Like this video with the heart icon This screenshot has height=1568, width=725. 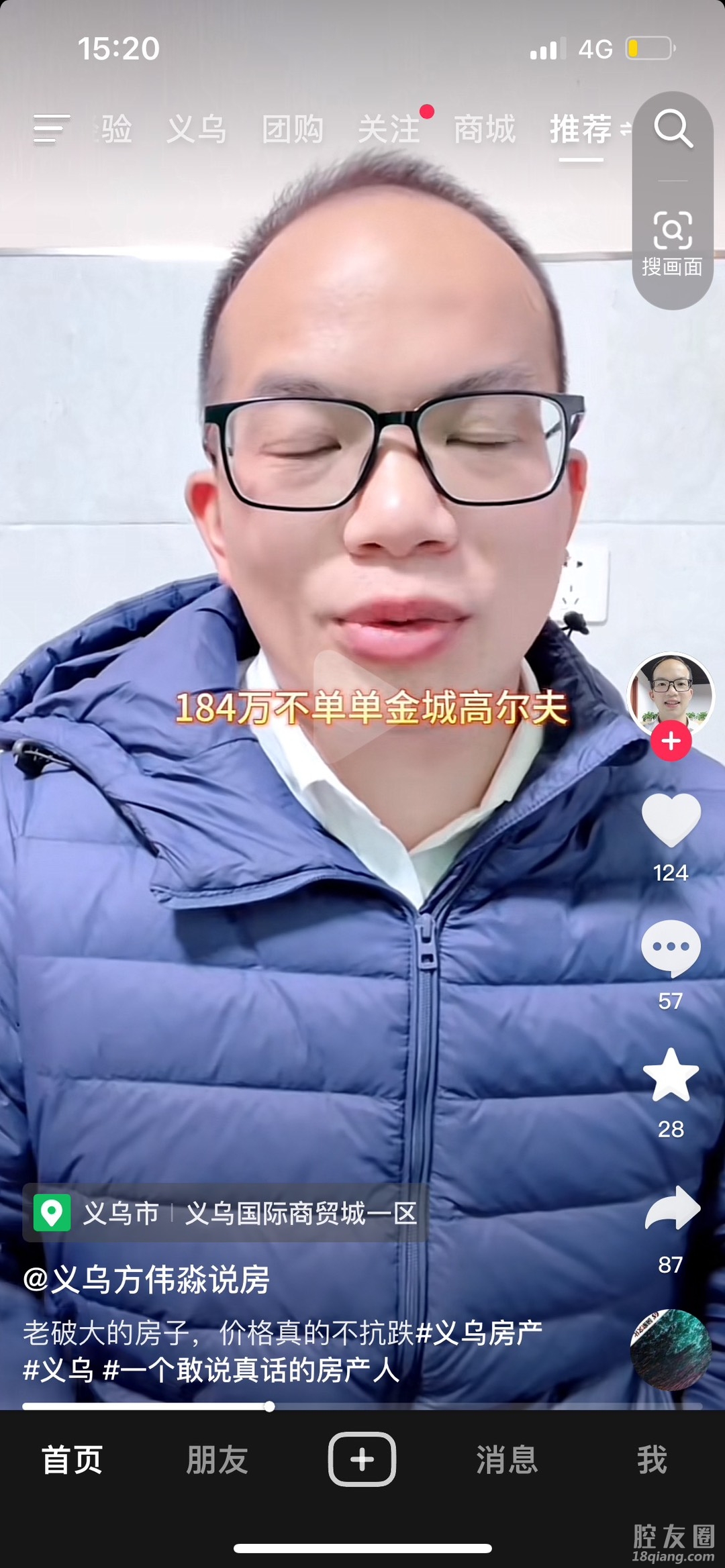point(671,820)
